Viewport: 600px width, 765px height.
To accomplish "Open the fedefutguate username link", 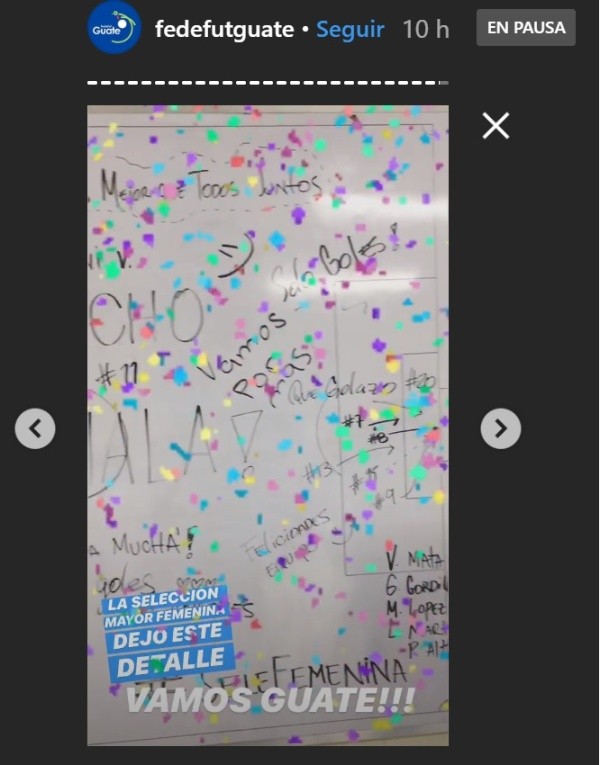I will pyautogui.click(x=224, y=29).
